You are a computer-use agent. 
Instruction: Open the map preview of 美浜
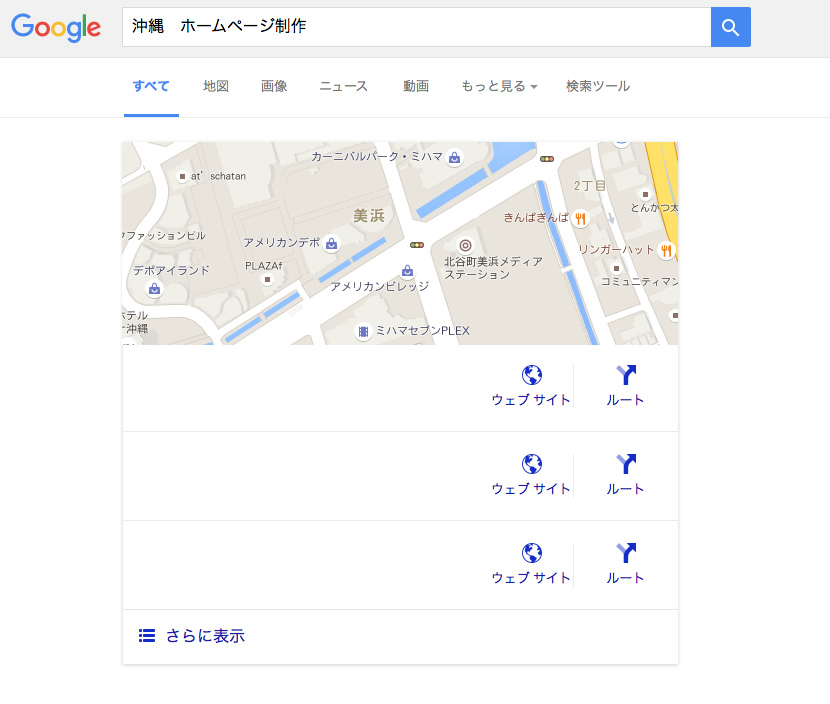400,243
